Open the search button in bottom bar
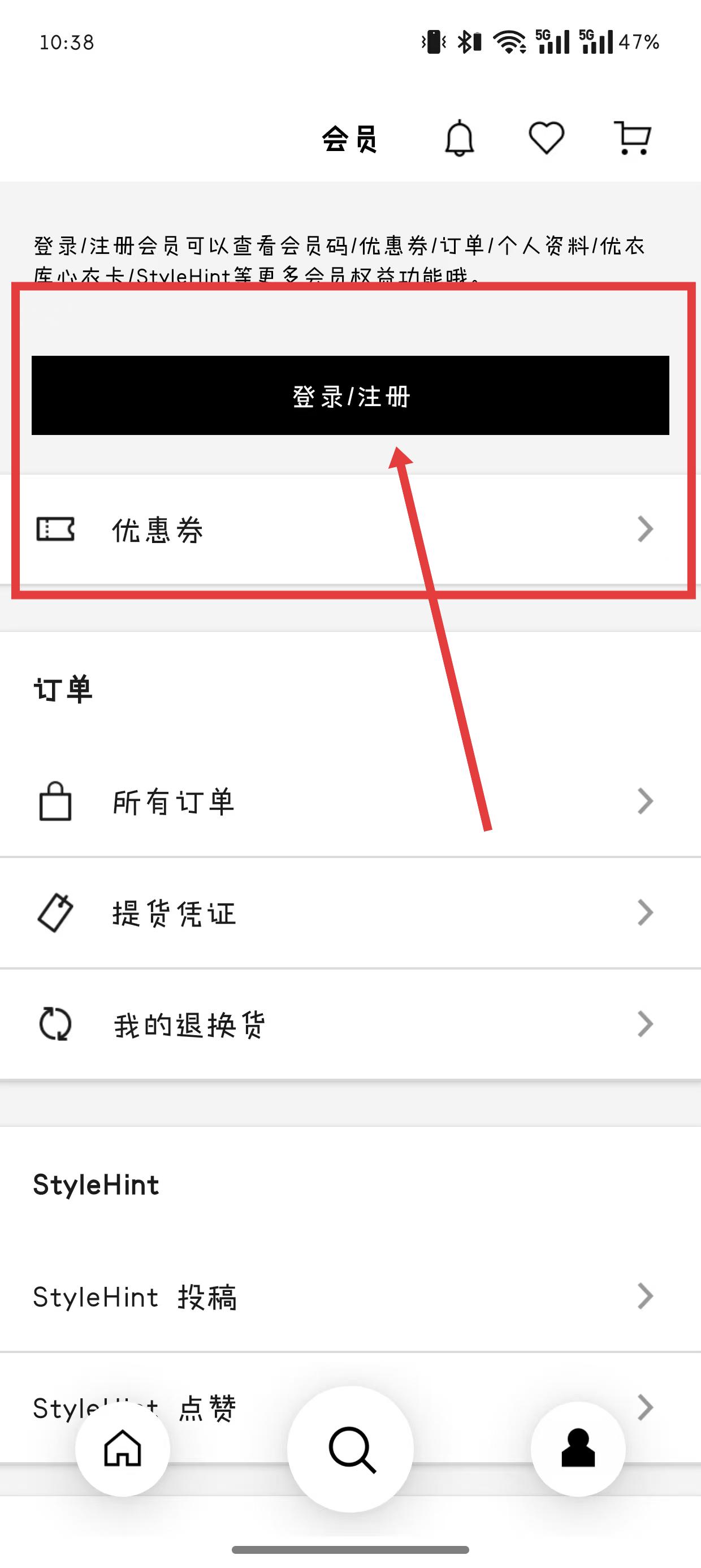The width and height of the screenshot is (701, 1568). [350, 1449]
